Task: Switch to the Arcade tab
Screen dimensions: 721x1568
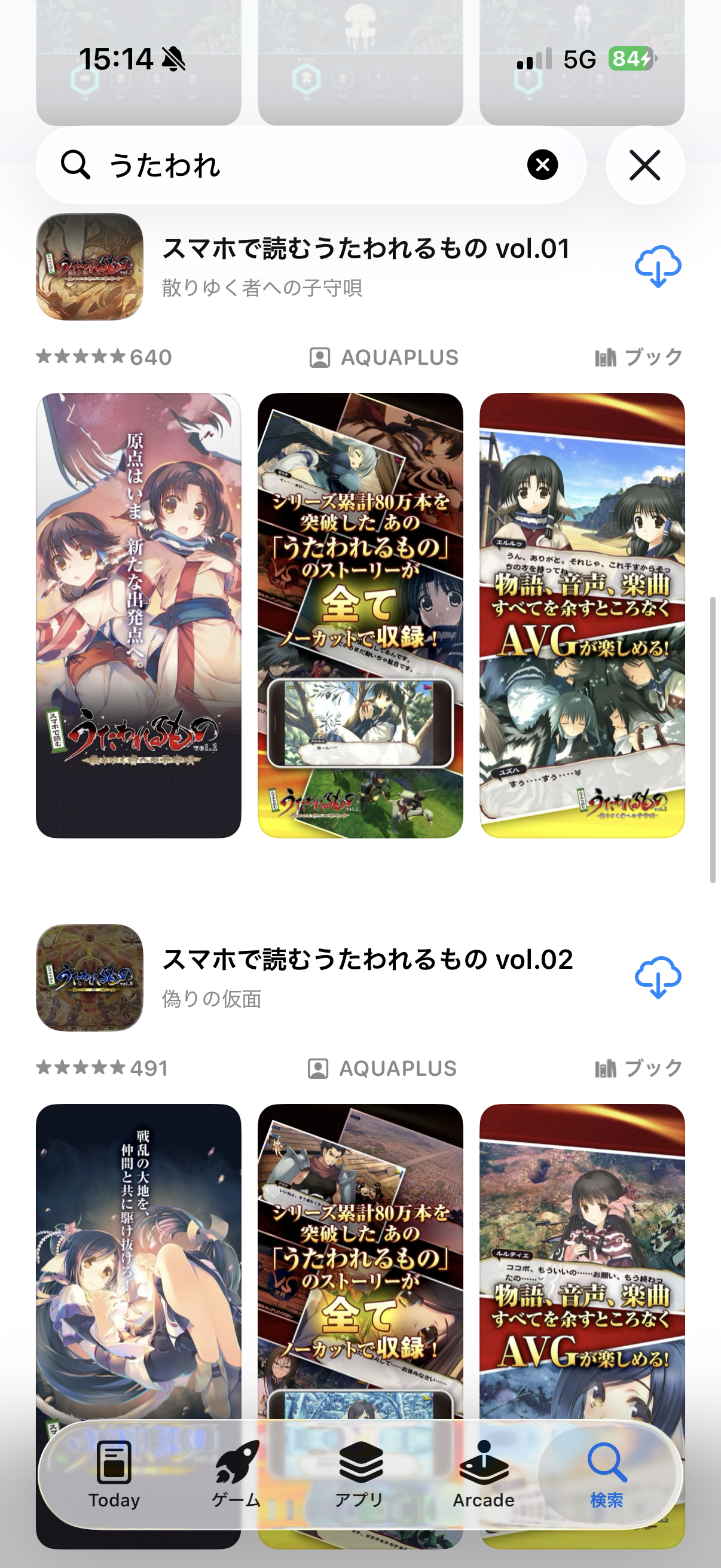Action: coord(484,1474)
